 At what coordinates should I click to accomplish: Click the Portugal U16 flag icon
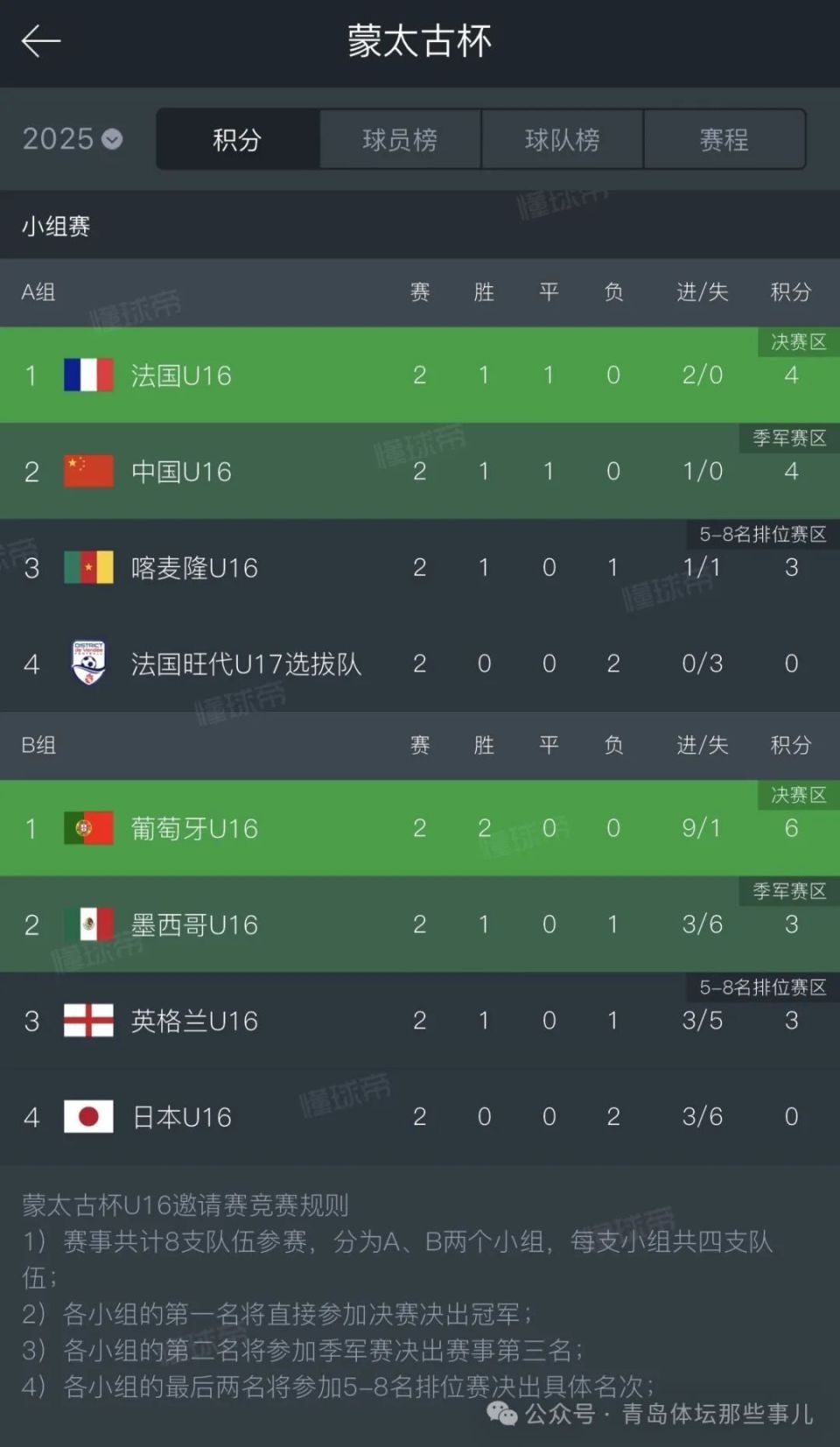[87, 828]
